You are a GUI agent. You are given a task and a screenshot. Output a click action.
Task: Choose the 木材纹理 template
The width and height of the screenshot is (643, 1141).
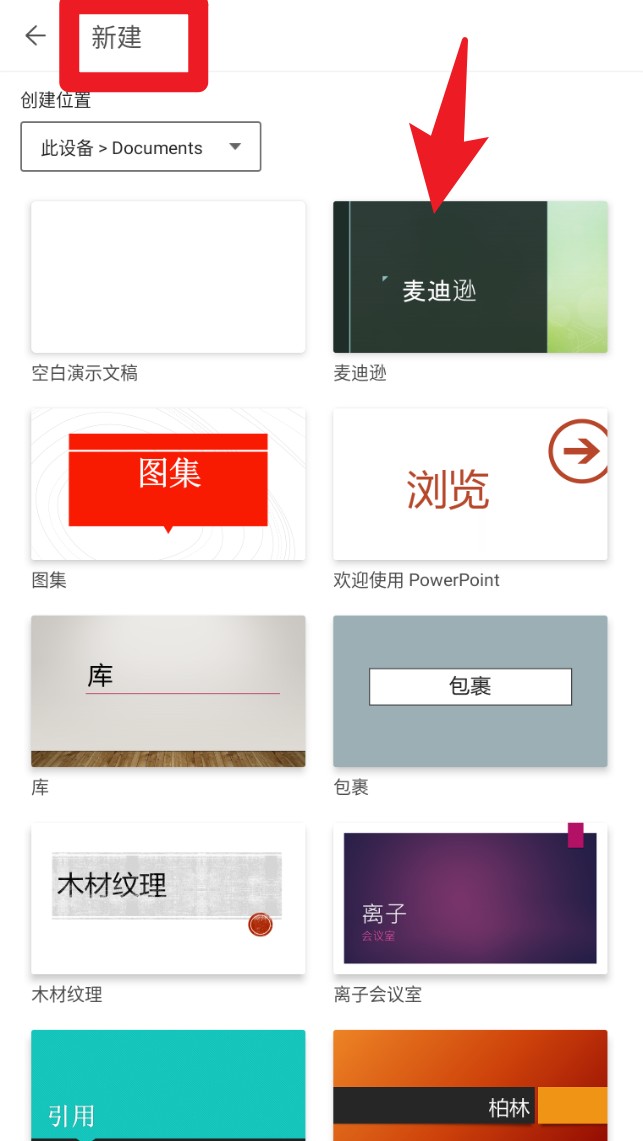[x=168, y=898]
